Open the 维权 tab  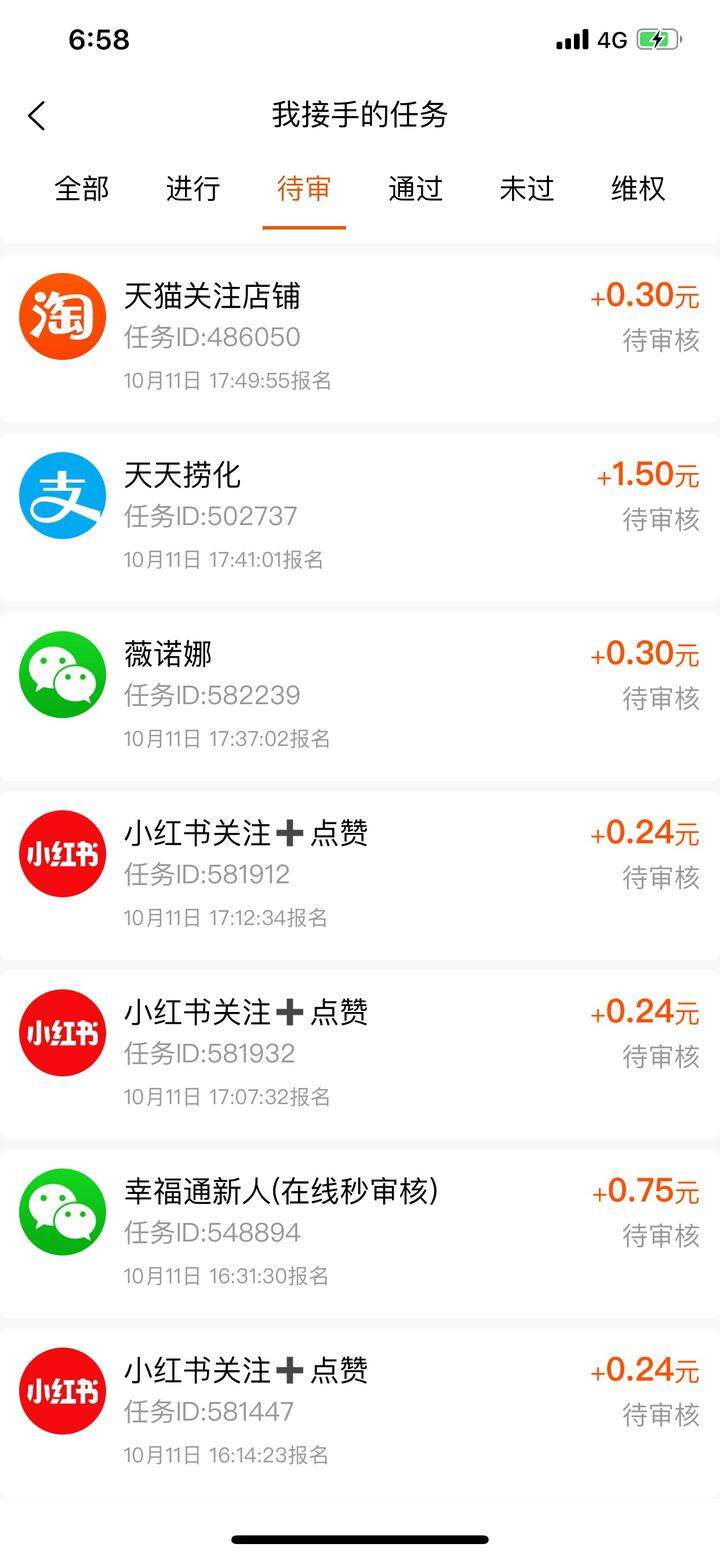[638, 188]
